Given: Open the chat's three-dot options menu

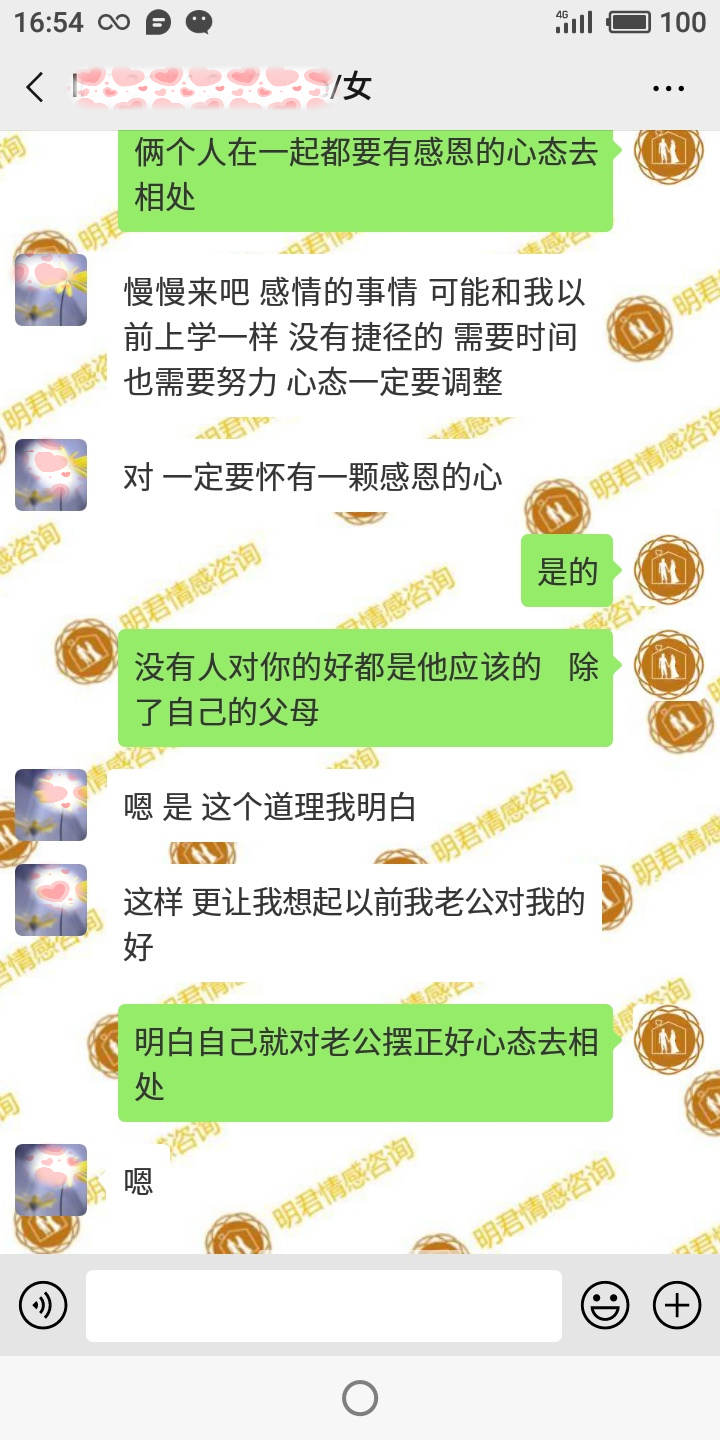Looking at the screenshot, I should point(668,88).
